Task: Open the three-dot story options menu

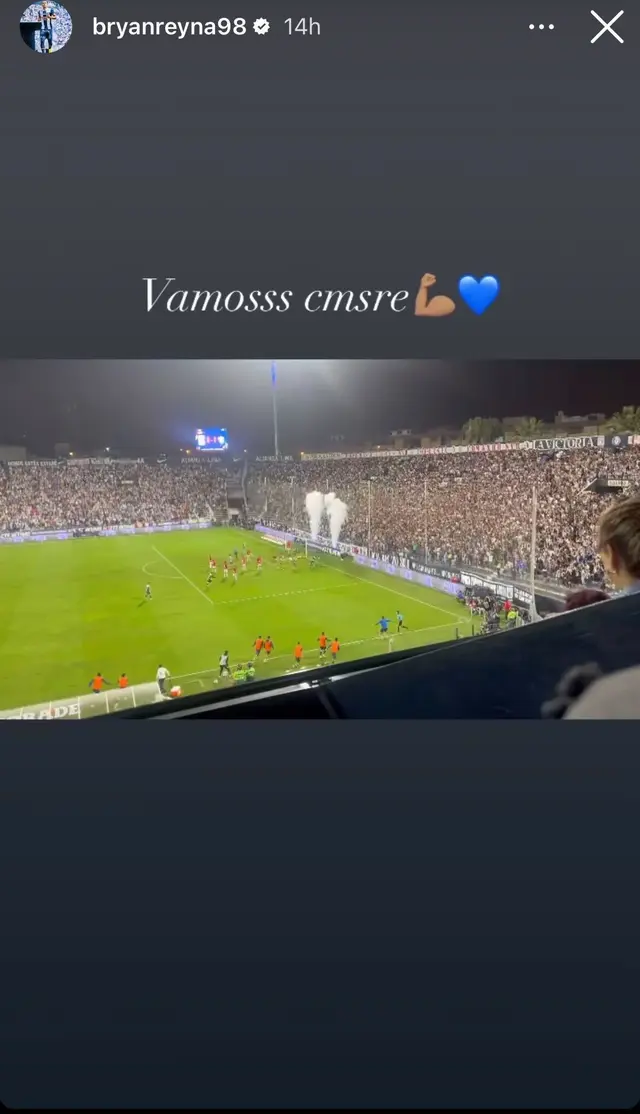Action: tap(541, 27)
